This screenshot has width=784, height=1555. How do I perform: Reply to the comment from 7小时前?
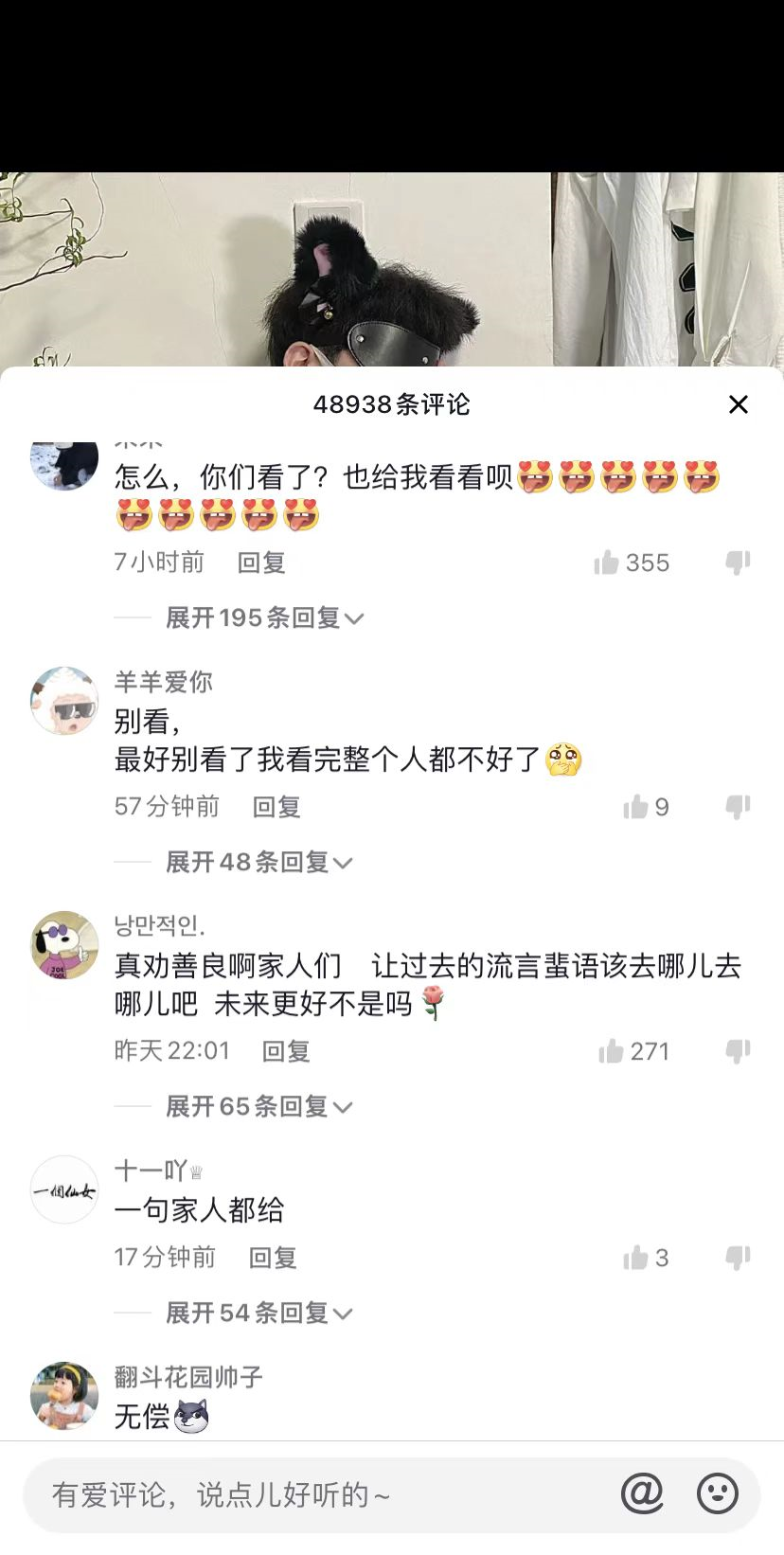(x=261, y=563)
